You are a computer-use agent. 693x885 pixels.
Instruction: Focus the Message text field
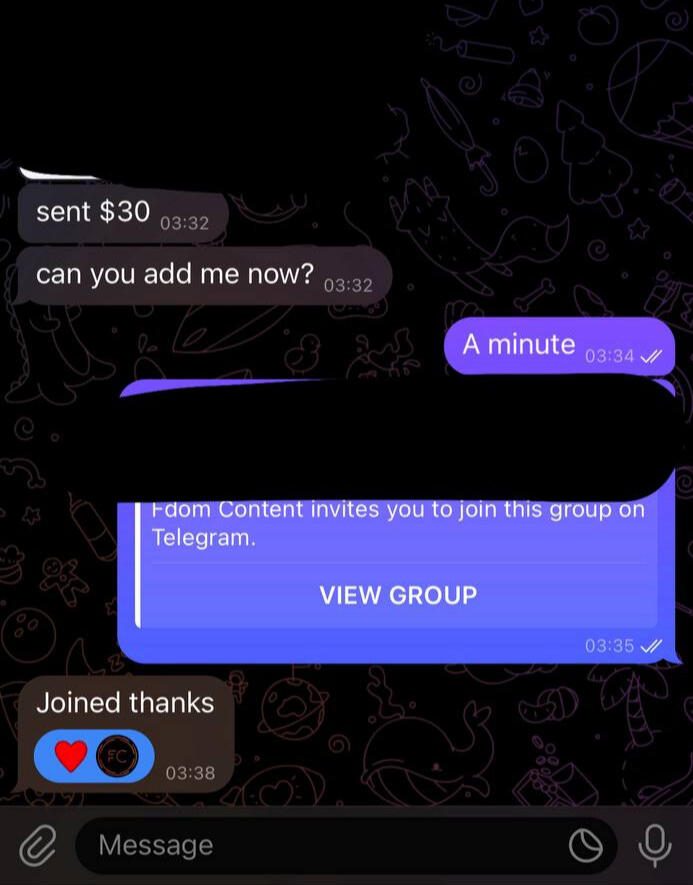[x=320, y=846]
